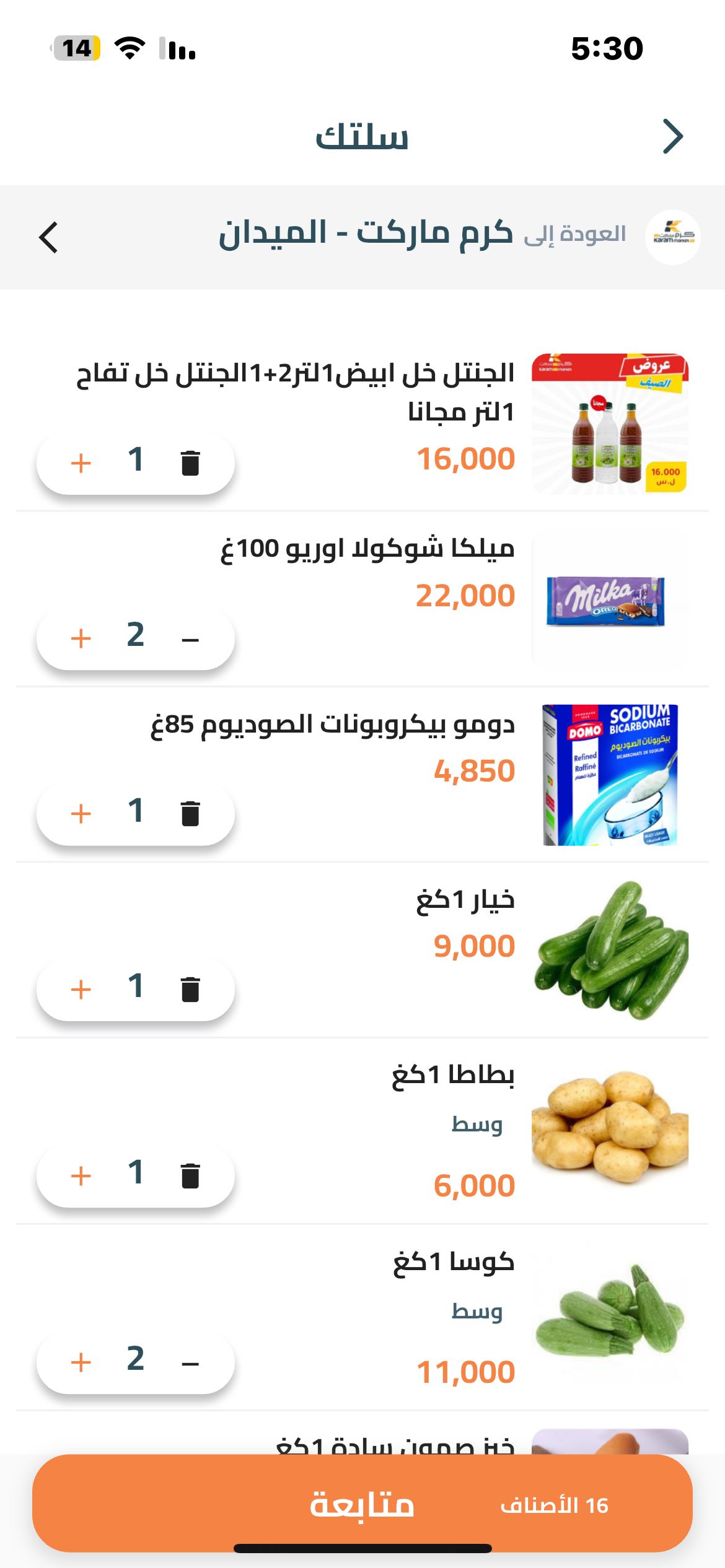Delete الجنتل خل ابيض offer from cart
The image size is (725, 1568).
tap(190, 463)
